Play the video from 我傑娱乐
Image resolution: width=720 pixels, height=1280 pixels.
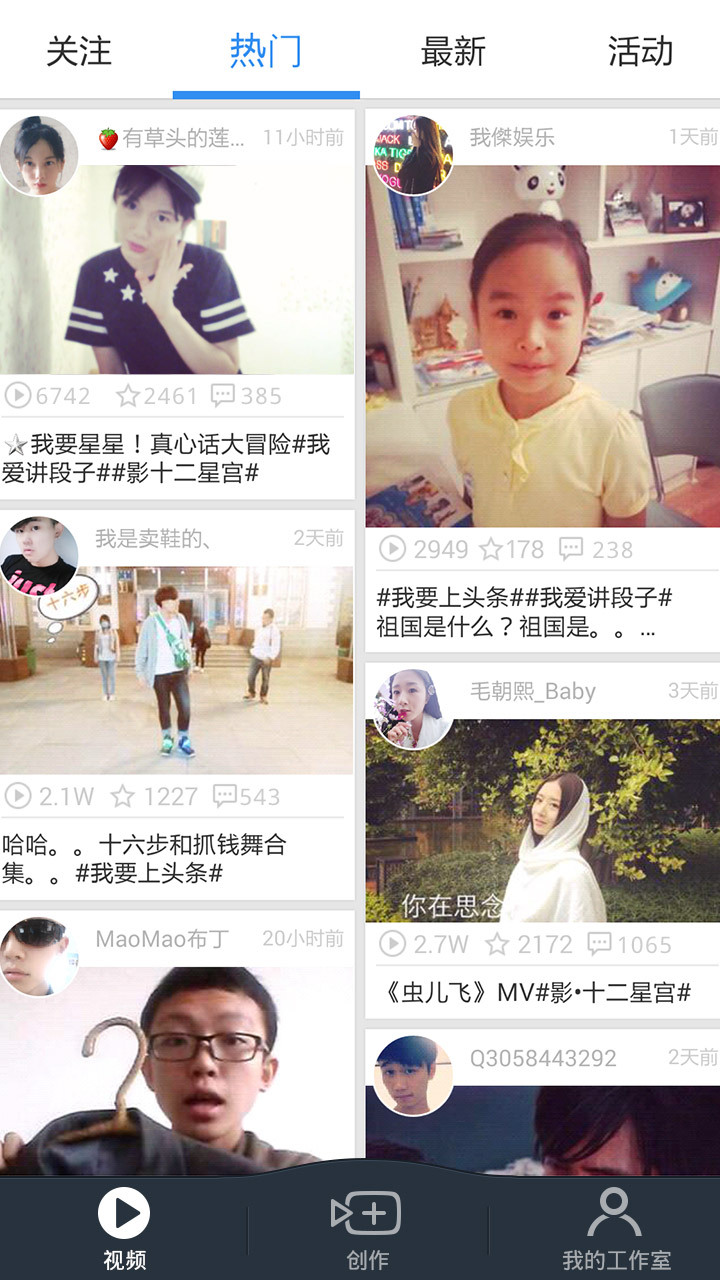pos(542,345)
